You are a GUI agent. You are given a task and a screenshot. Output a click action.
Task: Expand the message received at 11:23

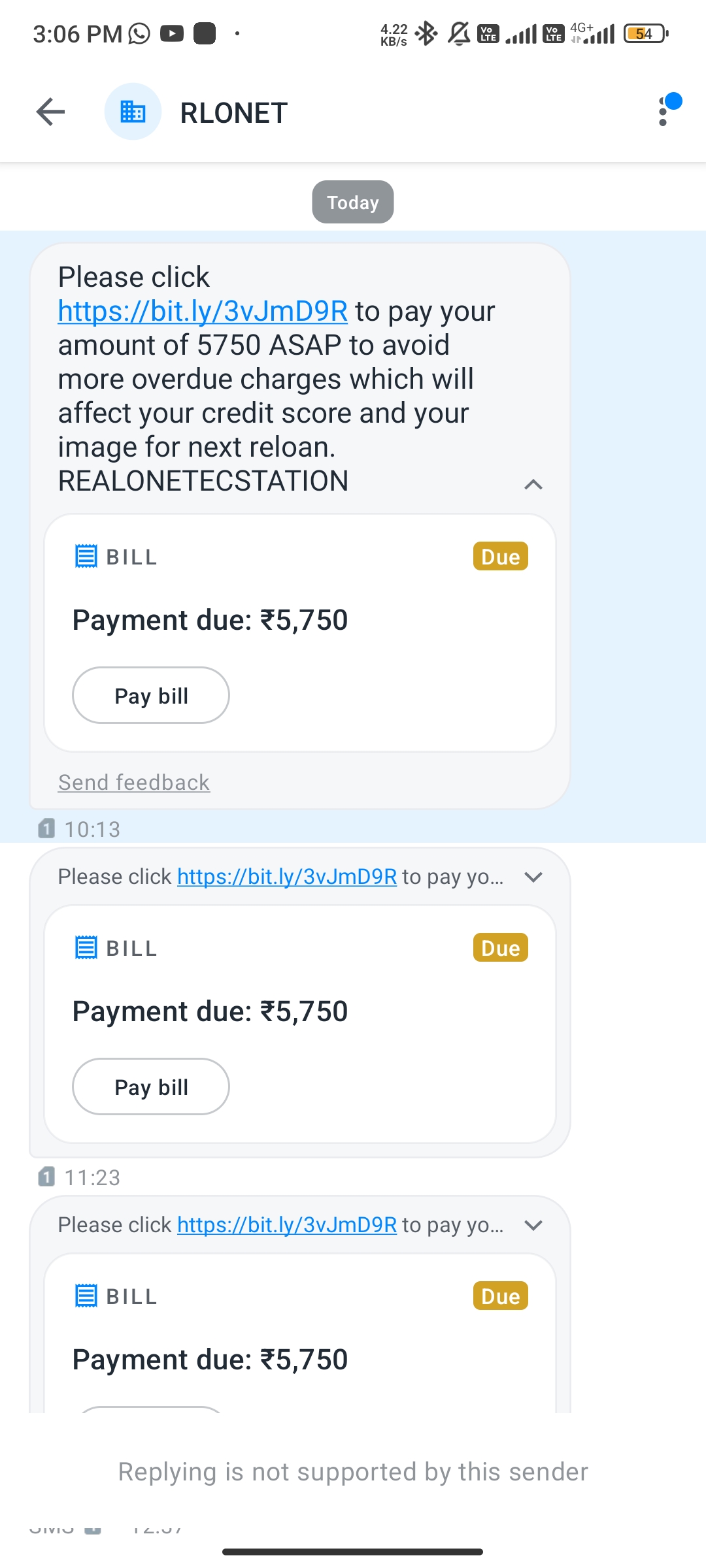tap(533, 1225)
